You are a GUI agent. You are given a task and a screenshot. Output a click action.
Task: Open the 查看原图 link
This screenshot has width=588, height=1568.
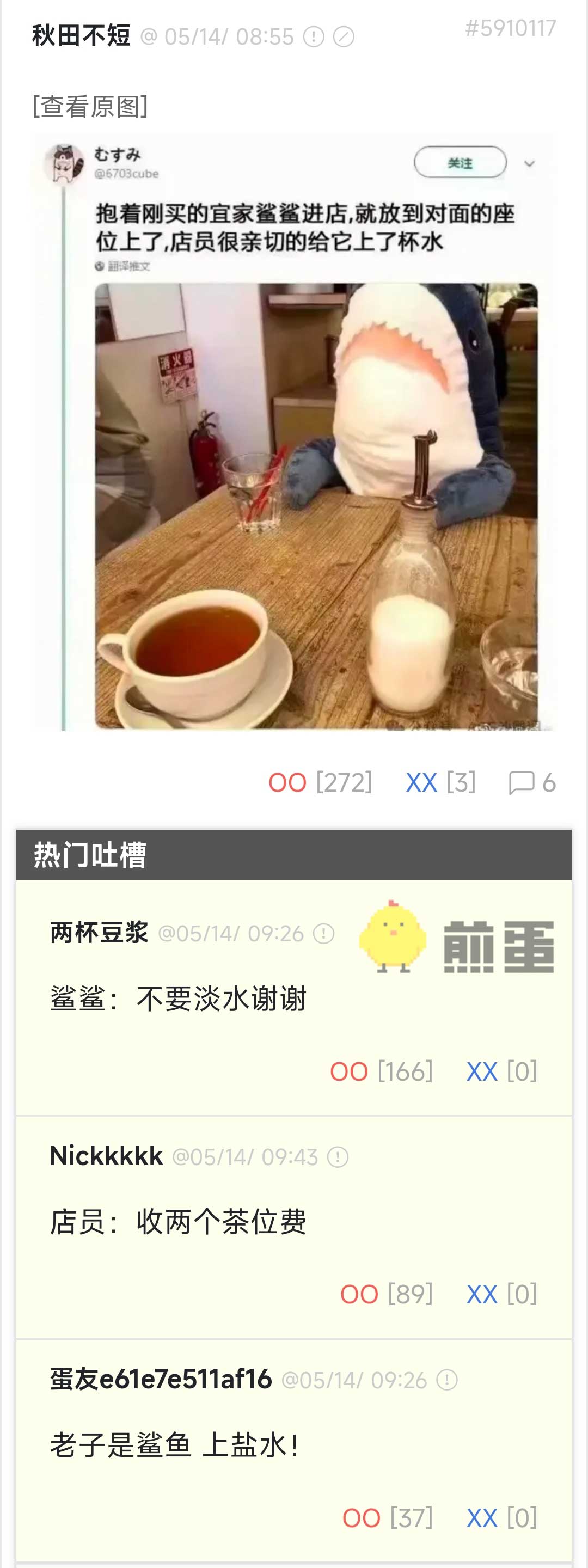[90, 106]
